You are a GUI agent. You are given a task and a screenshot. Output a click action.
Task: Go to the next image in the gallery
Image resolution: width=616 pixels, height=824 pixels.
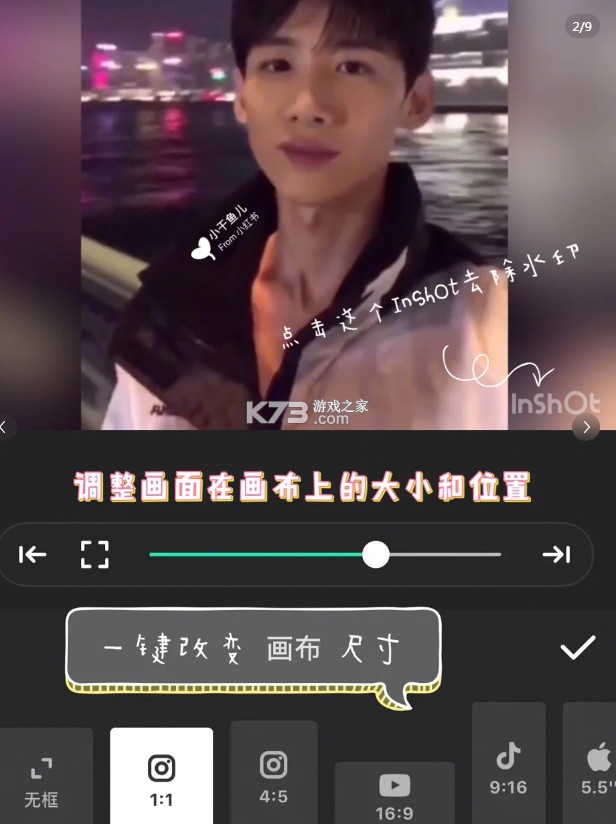tap(586, 427)
